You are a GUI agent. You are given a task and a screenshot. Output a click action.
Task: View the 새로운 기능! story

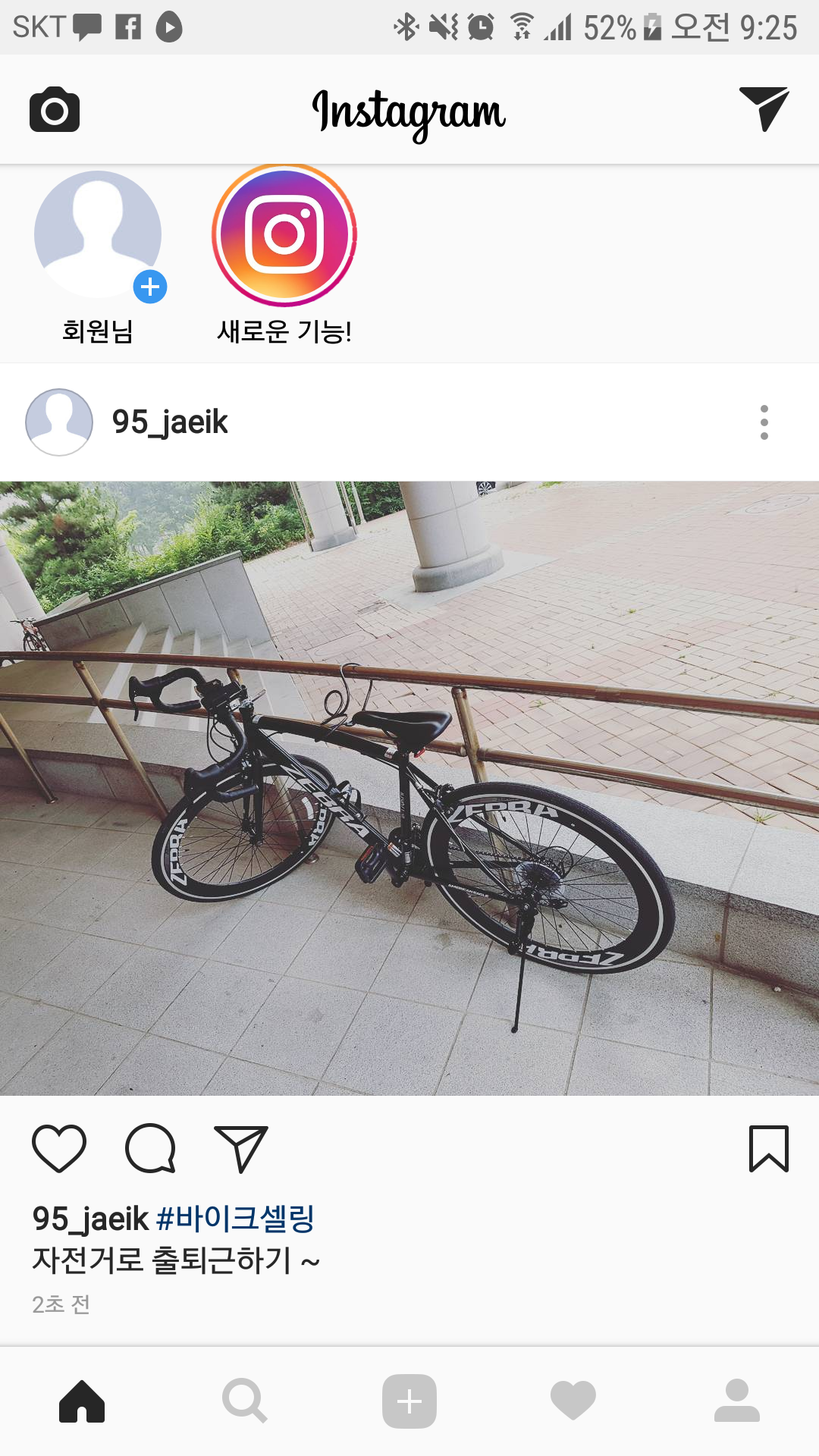284,236
